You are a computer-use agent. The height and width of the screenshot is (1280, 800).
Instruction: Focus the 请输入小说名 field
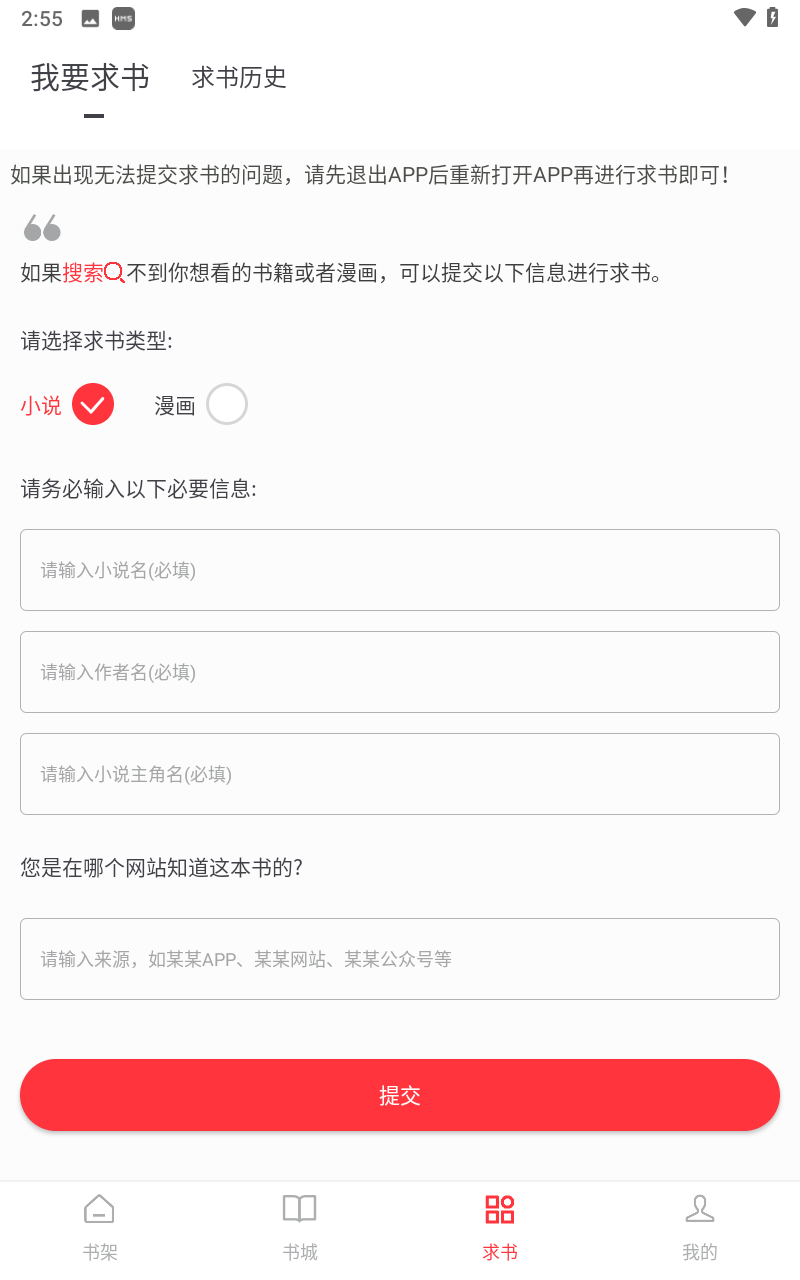400,570
